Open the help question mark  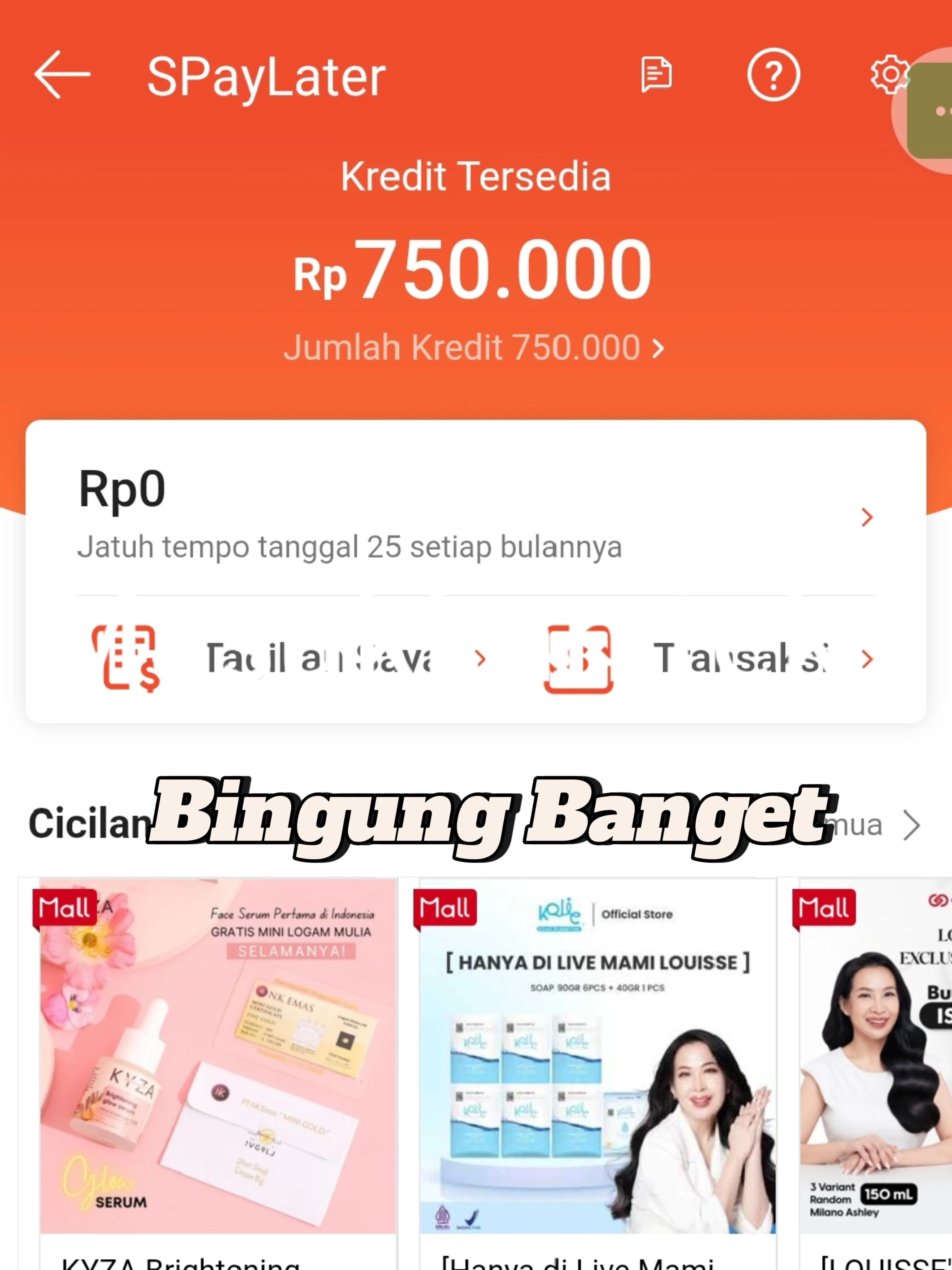click(x=773, y=75)
